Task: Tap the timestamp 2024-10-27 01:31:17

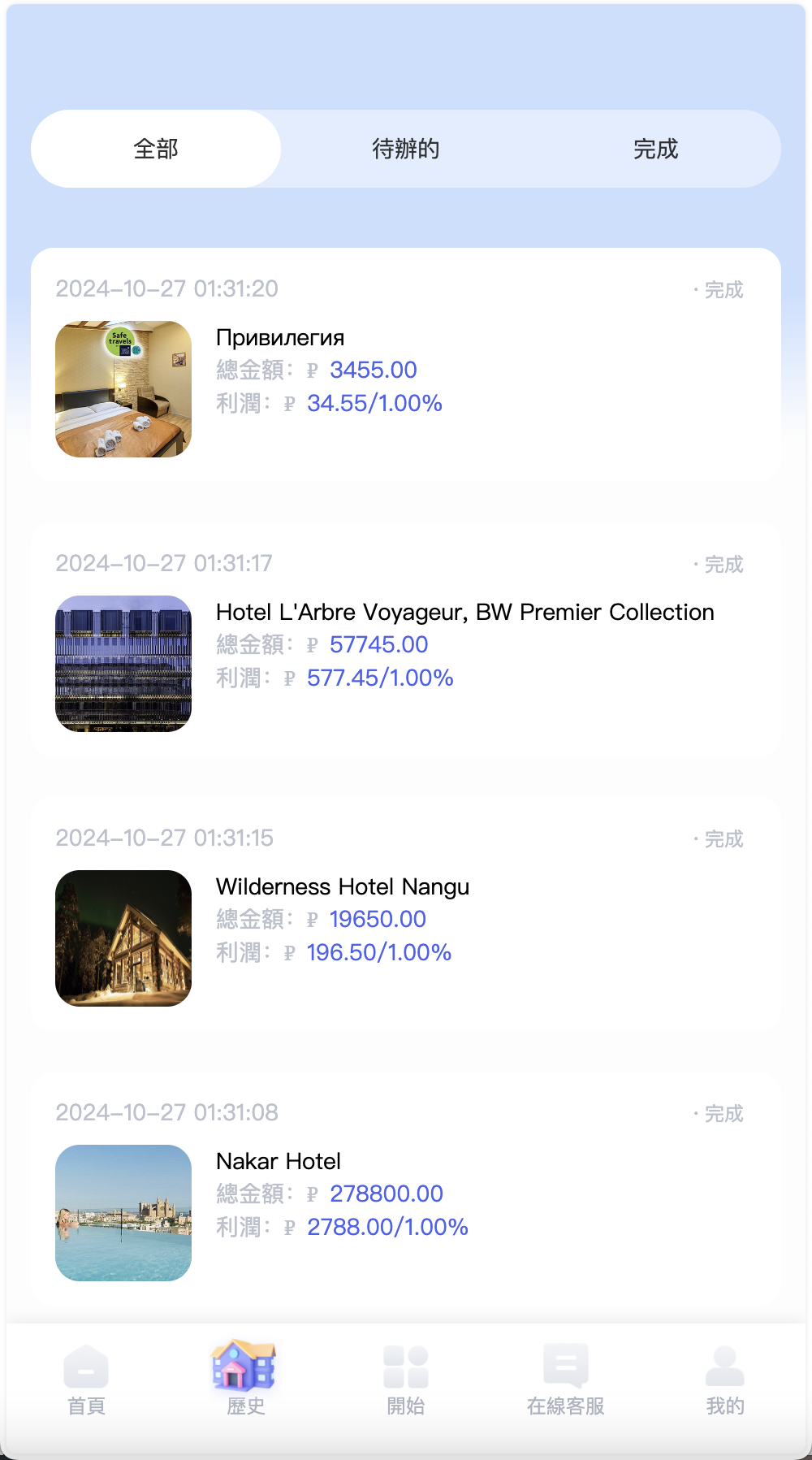Action: coord(165,563)
